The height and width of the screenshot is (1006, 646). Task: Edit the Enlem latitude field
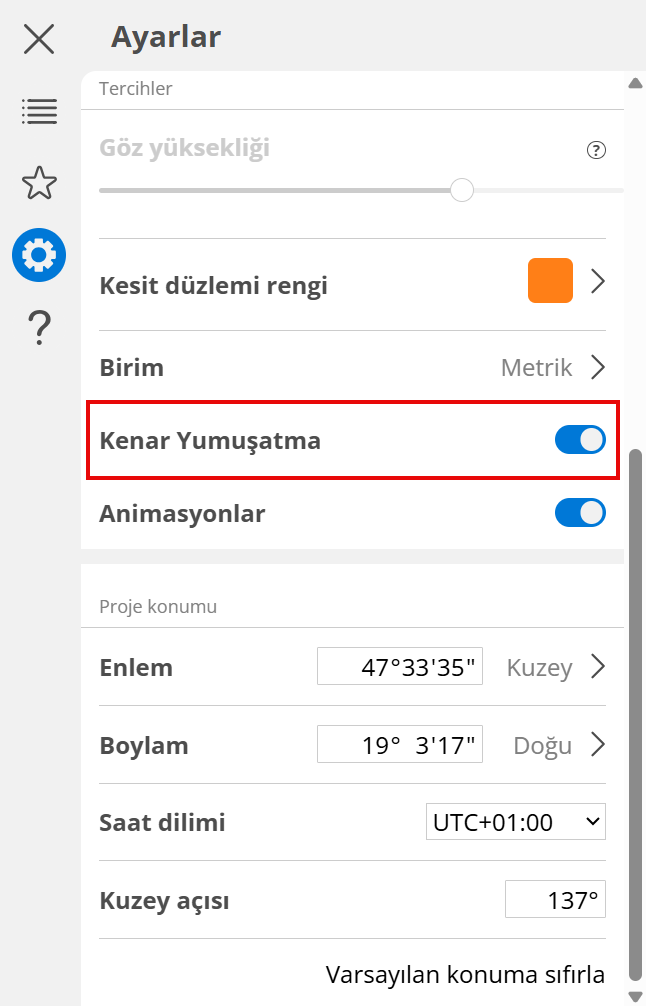point(400,667)
